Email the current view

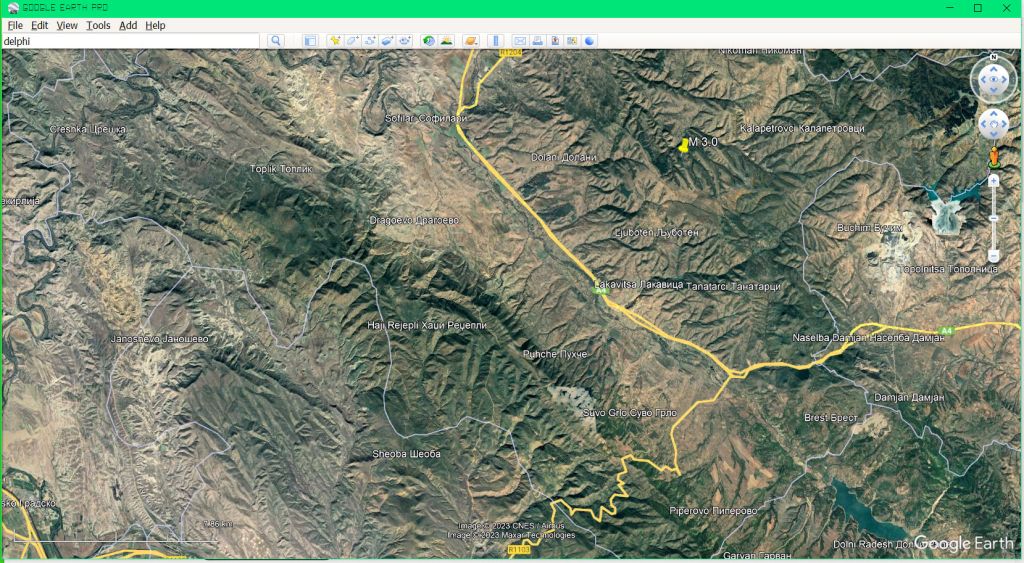(520, 41)
